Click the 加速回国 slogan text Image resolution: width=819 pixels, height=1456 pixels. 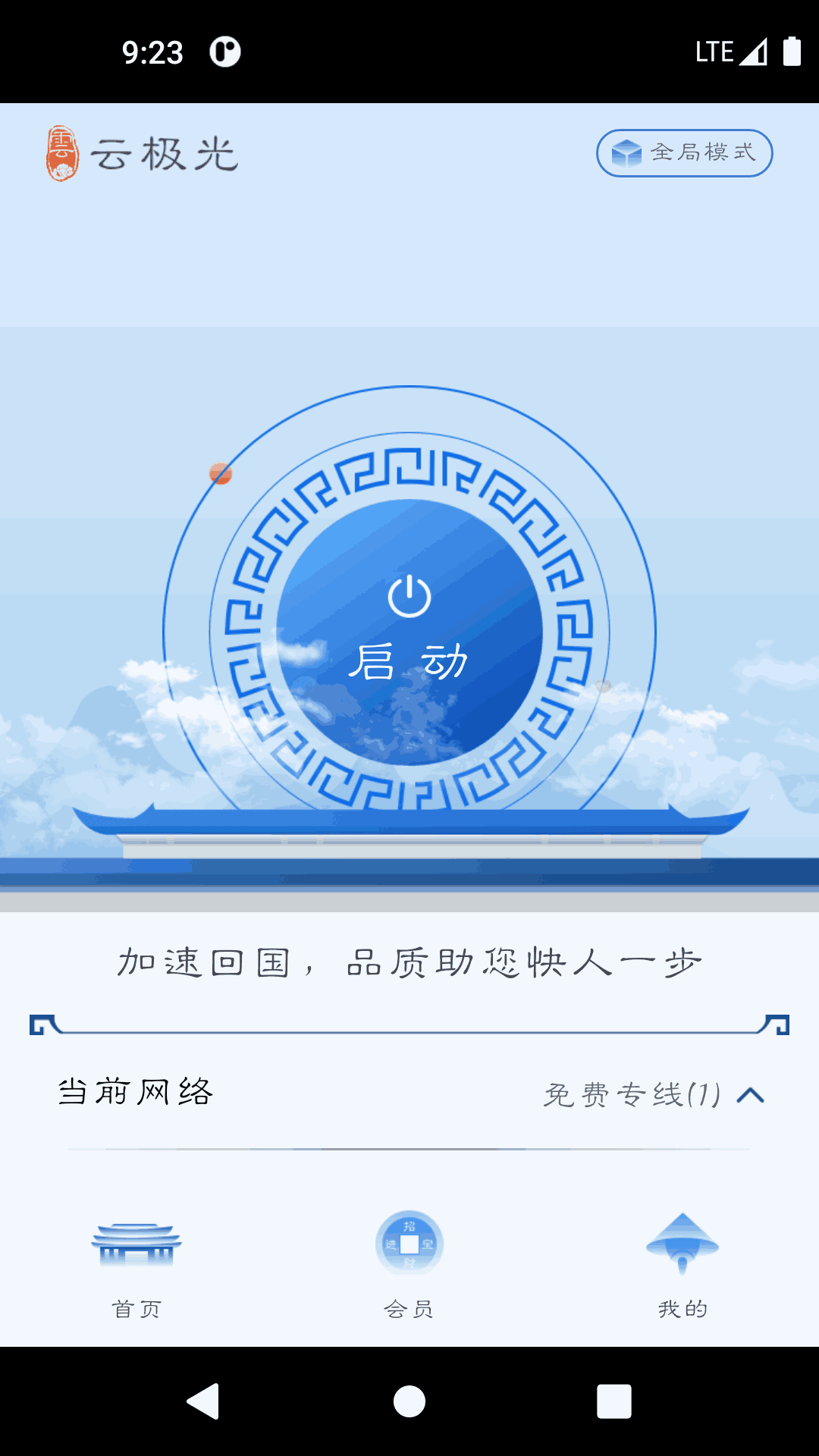click(409, 960)
